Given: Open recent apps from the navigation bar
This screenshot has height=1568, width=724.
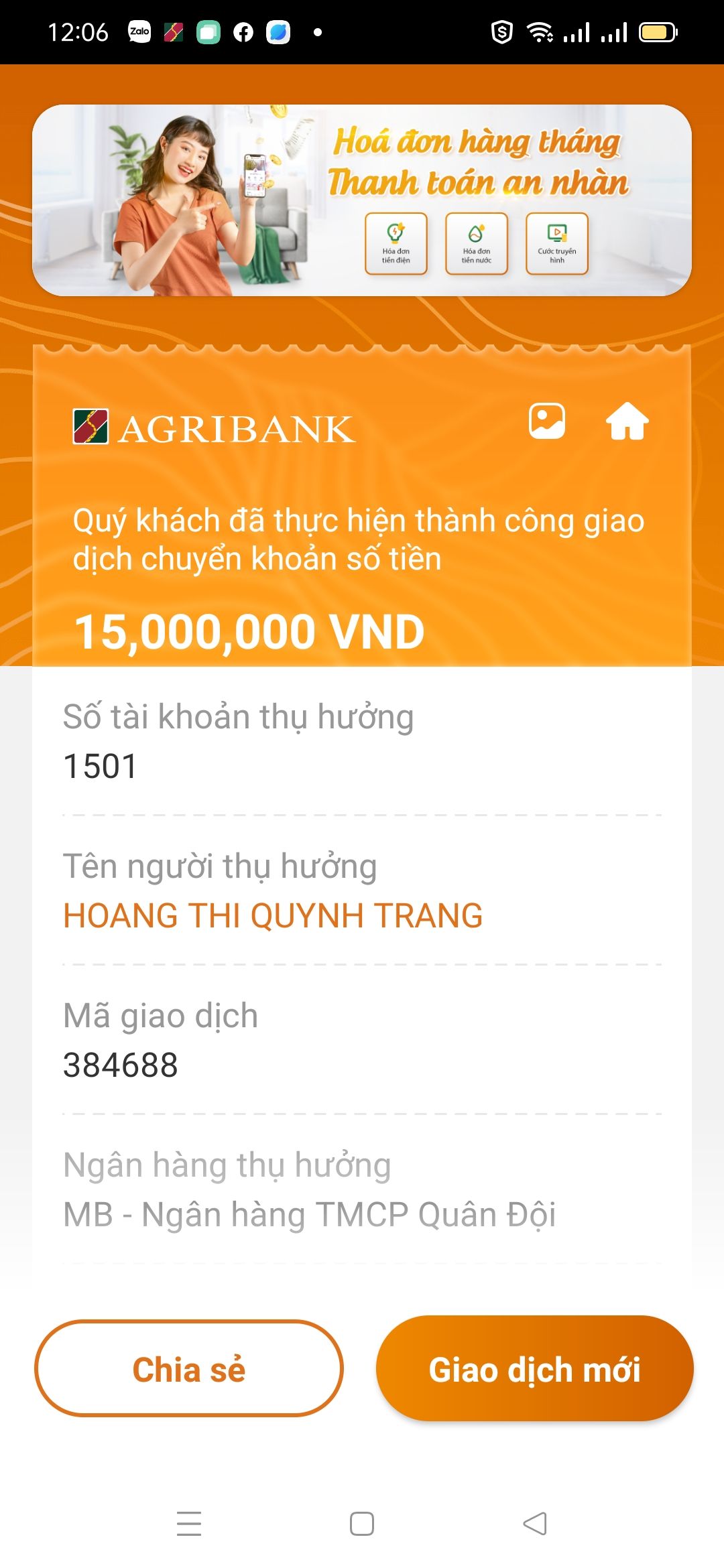Looking at the screenshot, I should [x=189, y=1523].
